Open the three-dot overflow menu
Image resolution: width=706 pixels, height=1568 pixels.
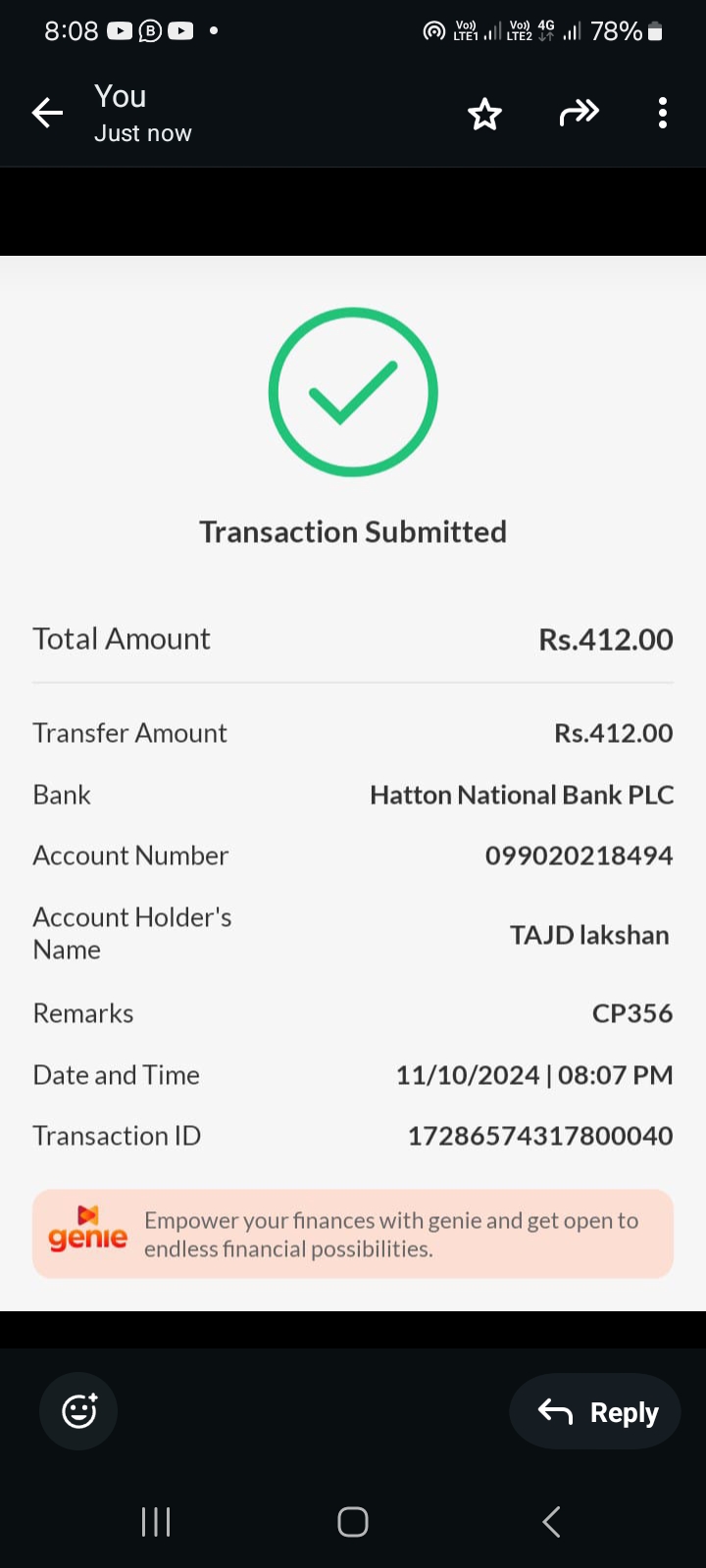pos(663,114)
